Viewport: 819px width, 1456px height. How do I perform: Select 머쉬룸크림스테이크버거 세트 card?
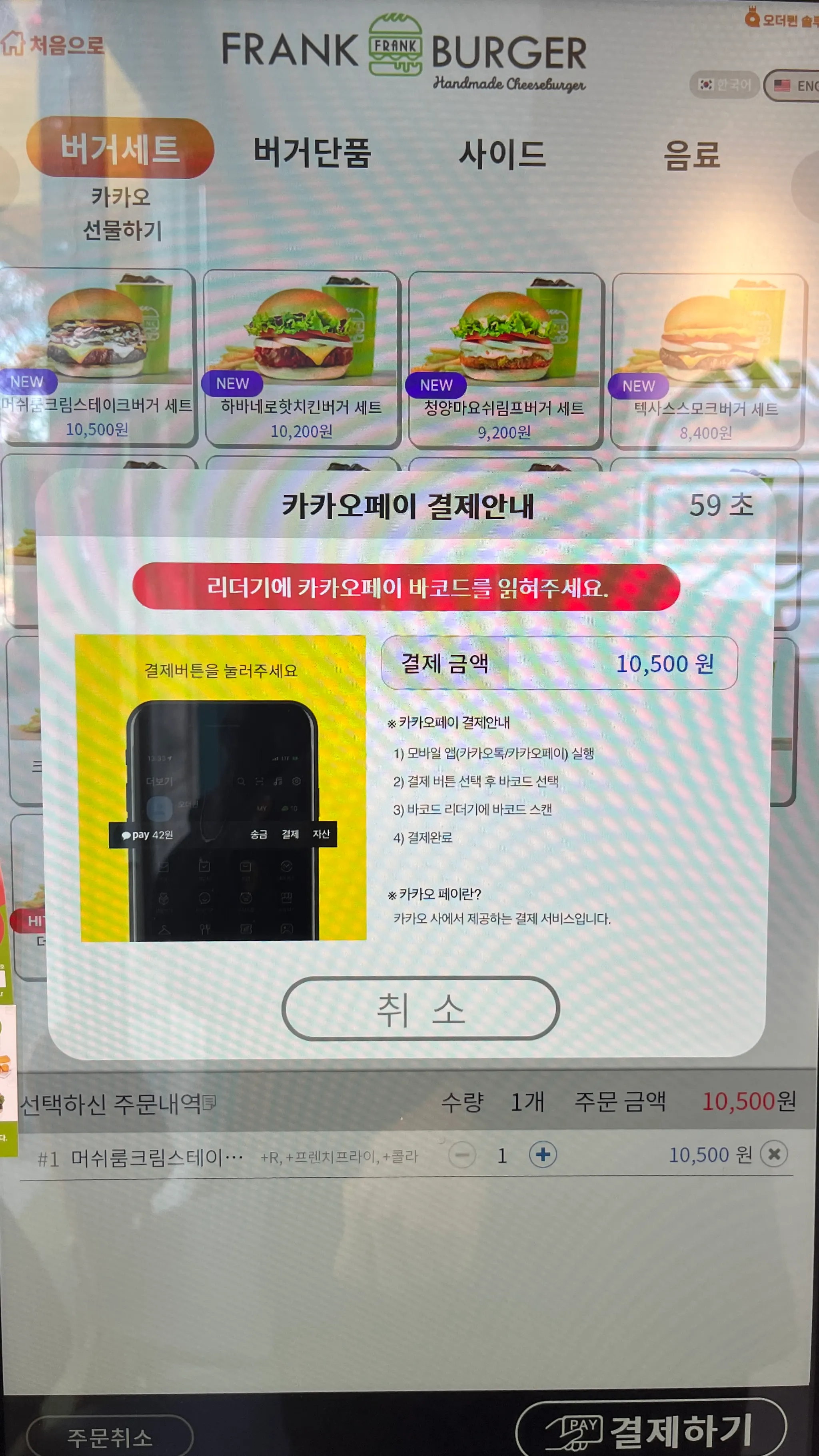point(97,356)
